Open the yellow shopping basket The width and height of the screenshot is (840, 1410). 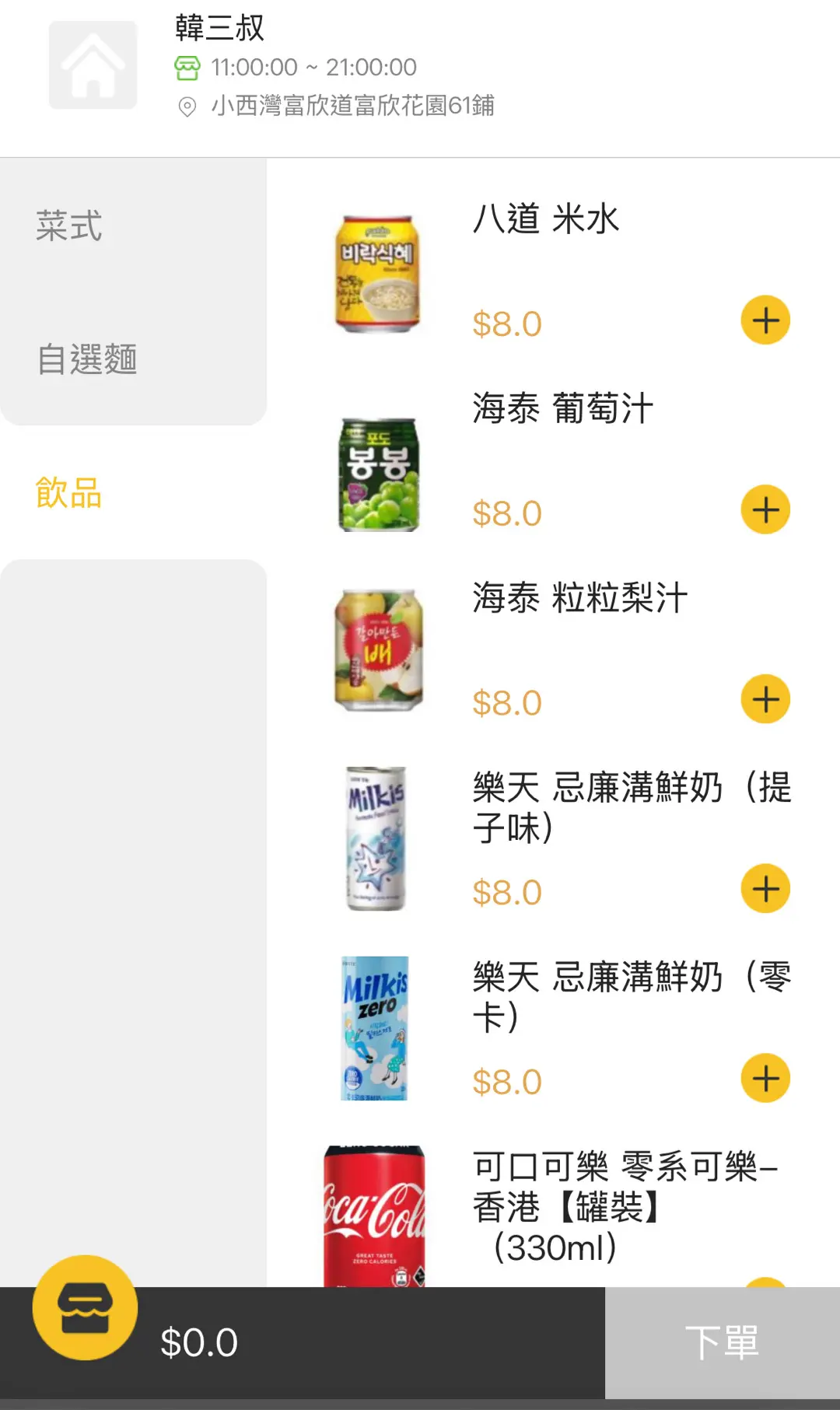pyautogui.click(x=86, y=1308)
